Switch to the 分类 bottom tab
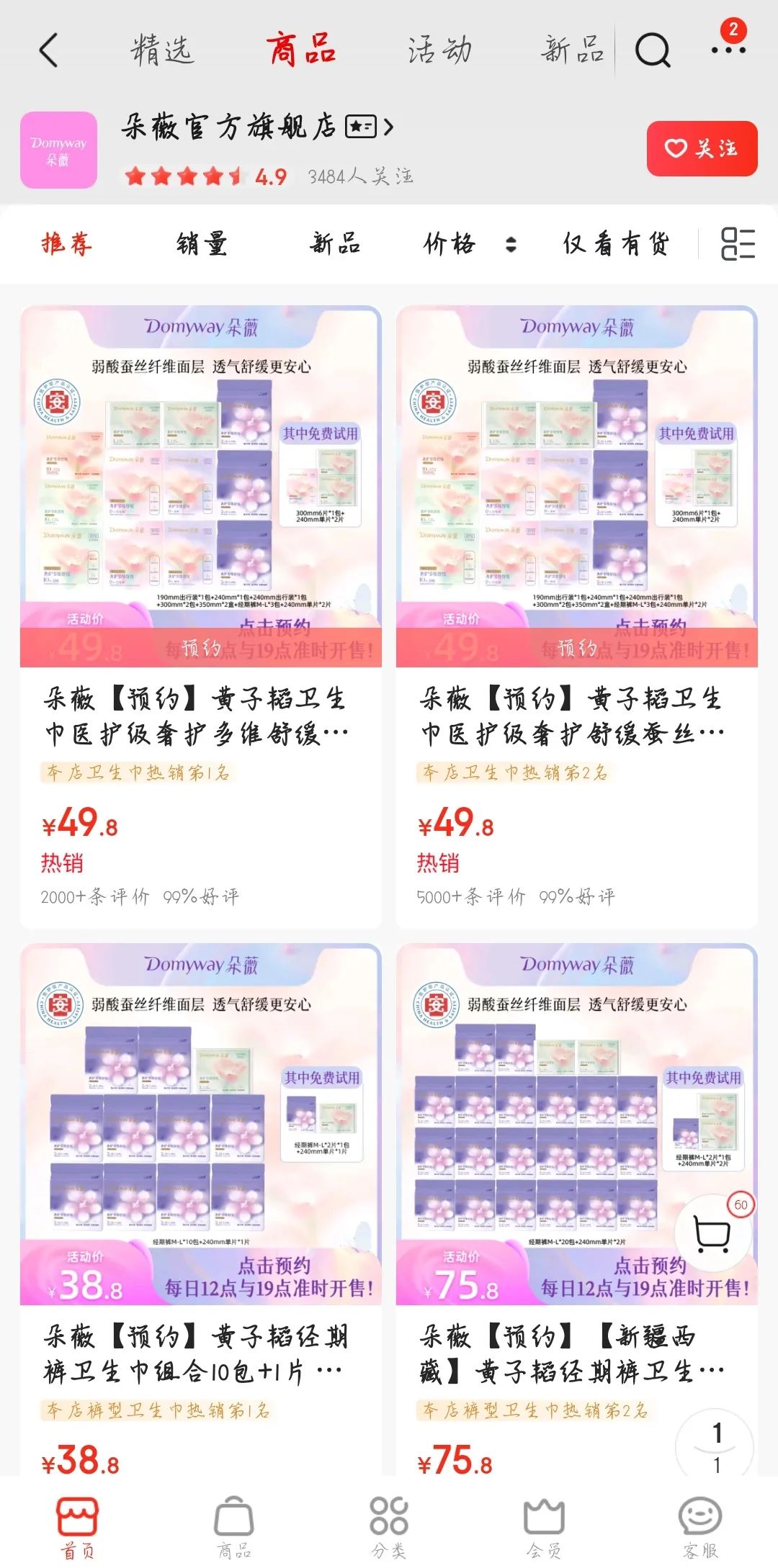 pos(389,1526)
